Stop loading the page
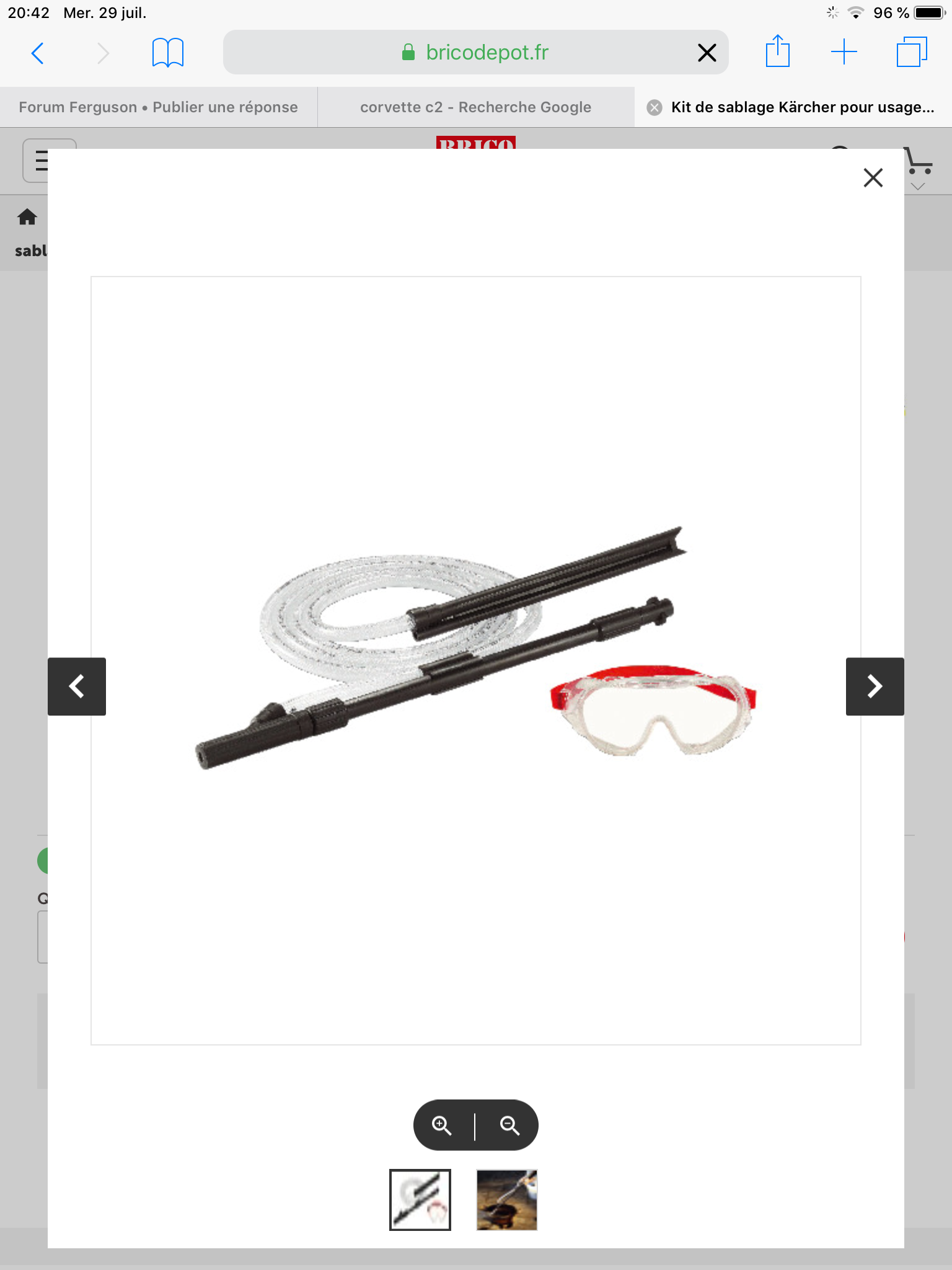Image resolution: width=952 pixels, height=1270 pixels. point(707,53)
